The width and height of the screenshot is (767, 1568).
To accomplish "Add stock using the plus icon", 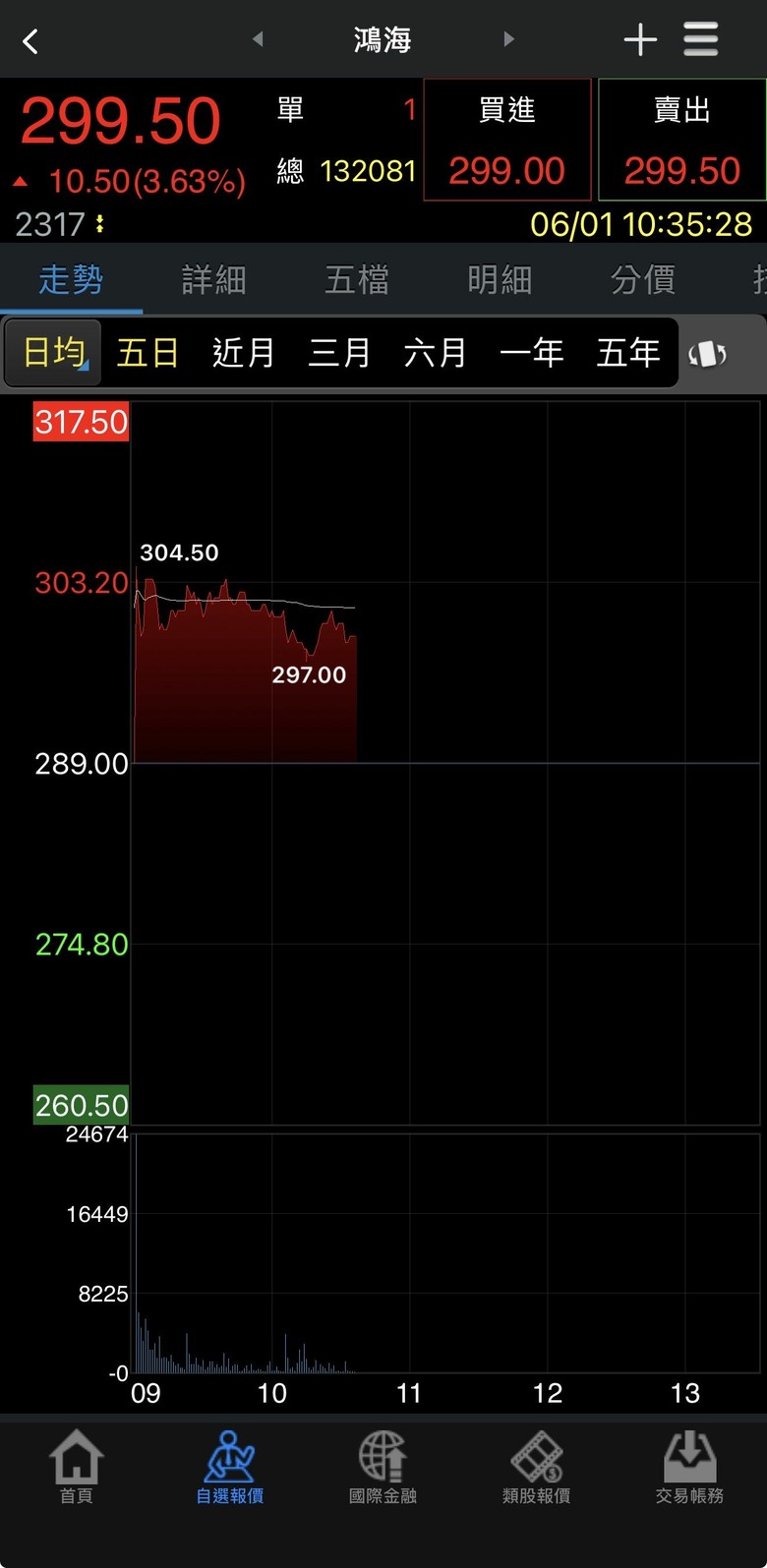I will (x=640, y=40).
